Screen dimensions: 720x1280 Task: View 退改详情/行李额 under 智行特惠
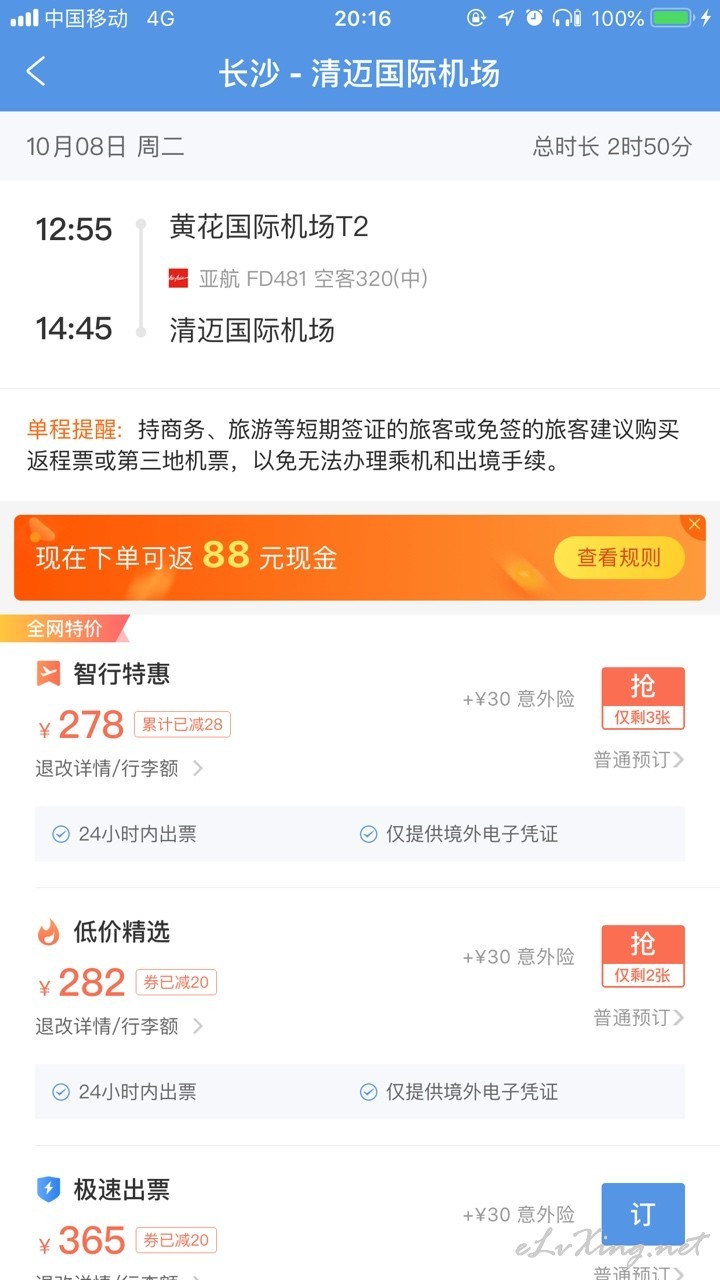pyautogui.click(x=120, y=768)
